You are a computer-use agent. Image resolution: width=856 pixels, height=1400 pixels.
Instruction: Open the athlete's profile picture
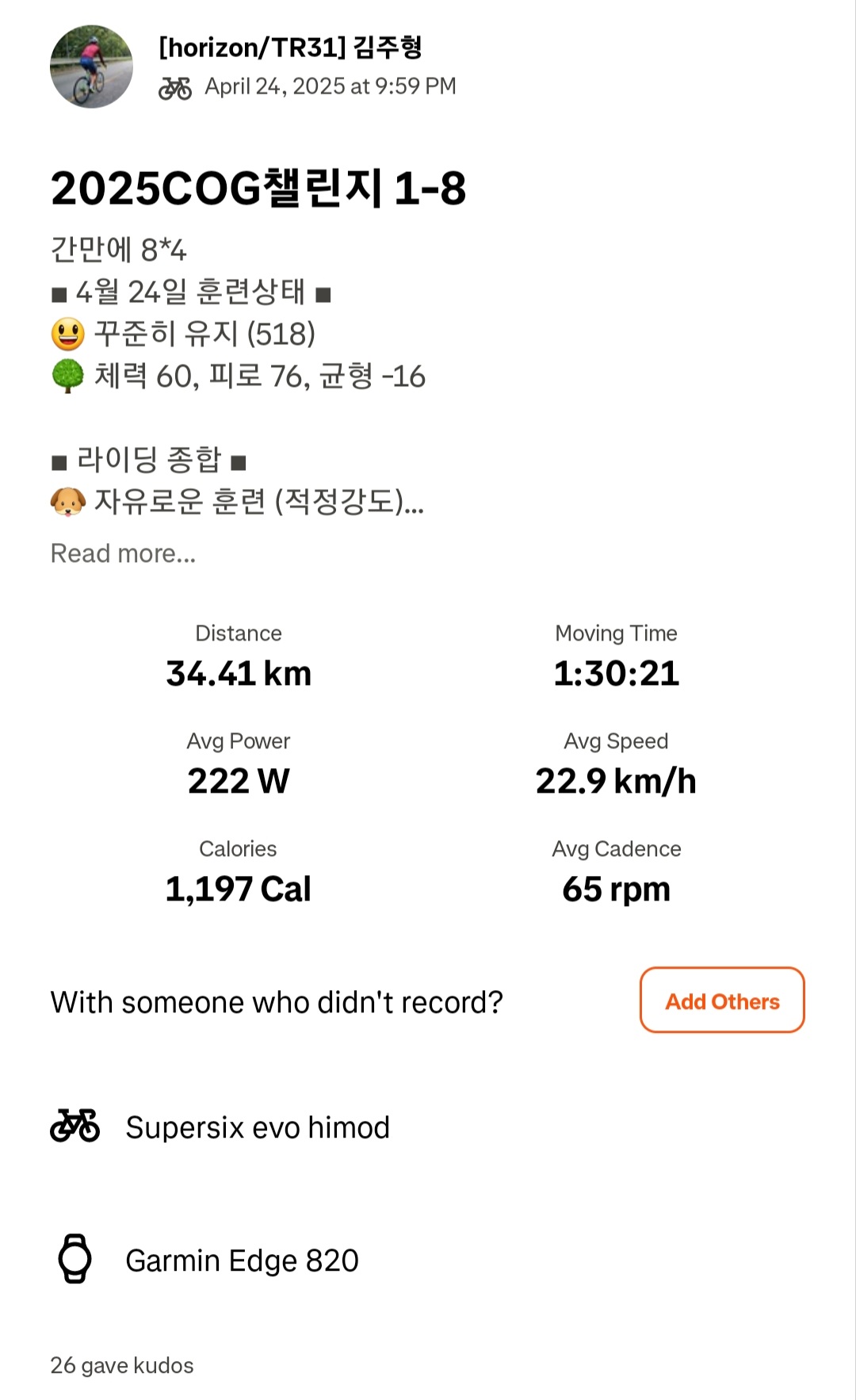[91, 67]
